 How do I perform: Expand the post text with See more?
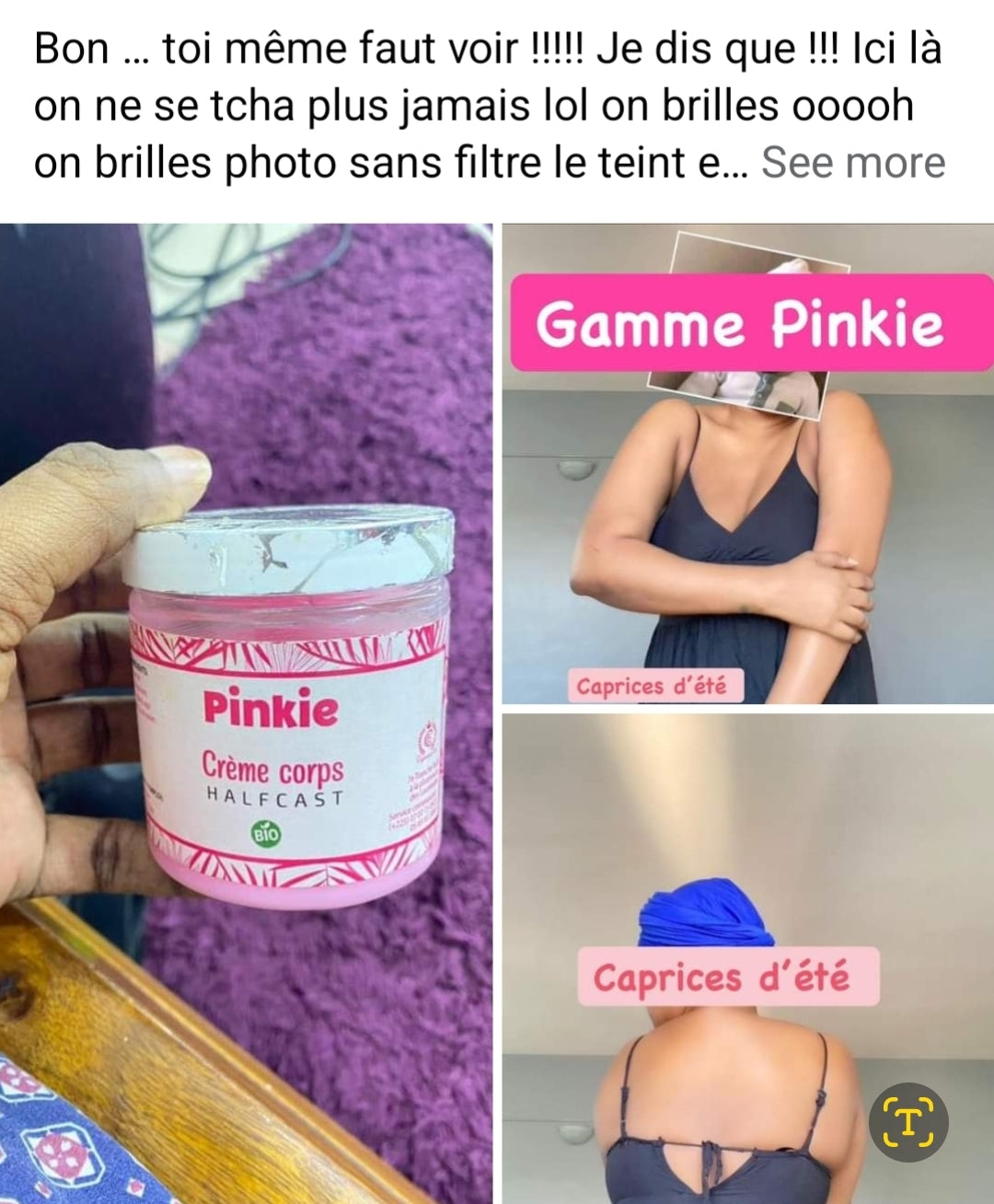point(852,163)
